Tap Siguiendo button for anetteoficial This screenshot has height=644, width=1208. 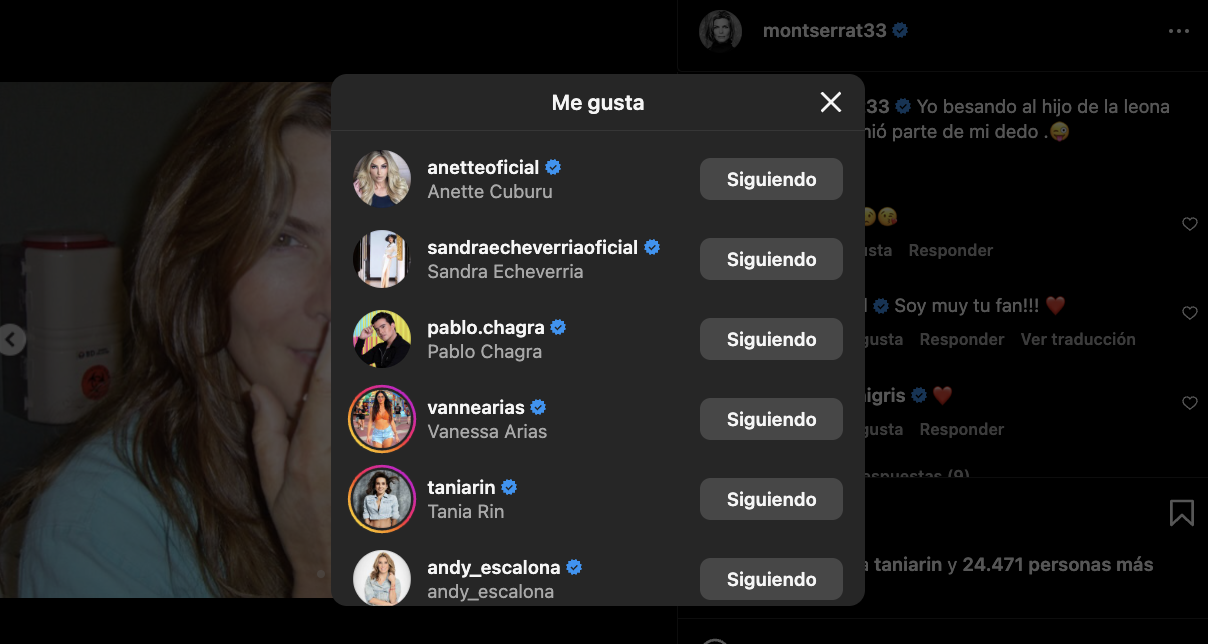771,180
